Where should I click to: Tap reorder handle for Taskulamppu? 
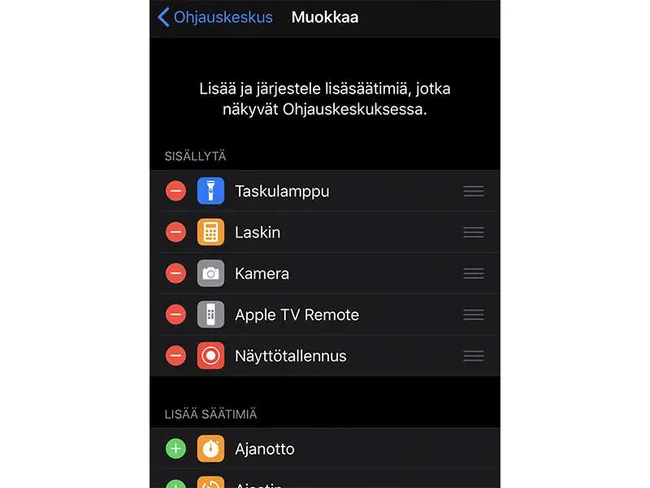click(x=473, y=191)
